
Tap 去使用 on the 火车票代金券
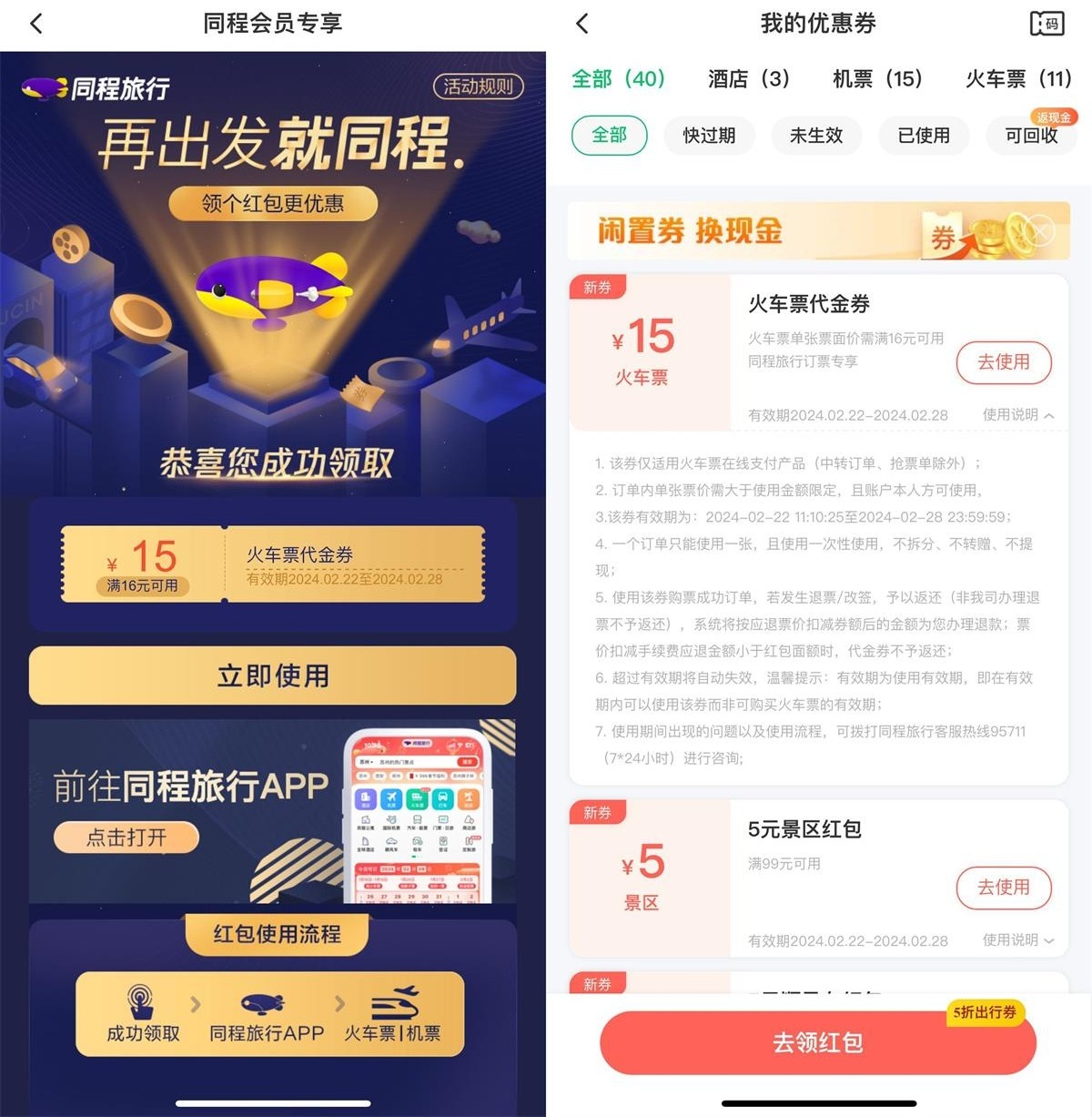click(x=1004, y=362)
